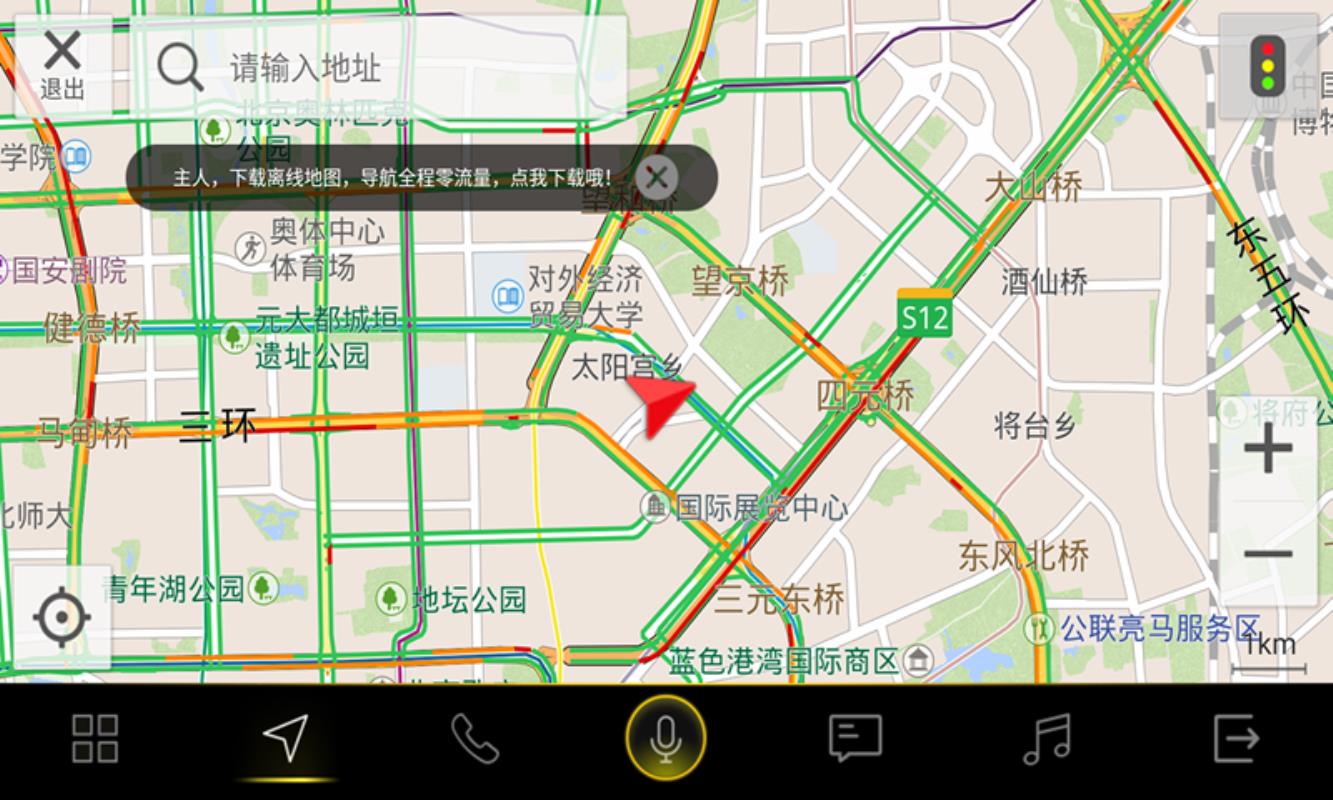Activate the voice microphone button

[666, 740]
